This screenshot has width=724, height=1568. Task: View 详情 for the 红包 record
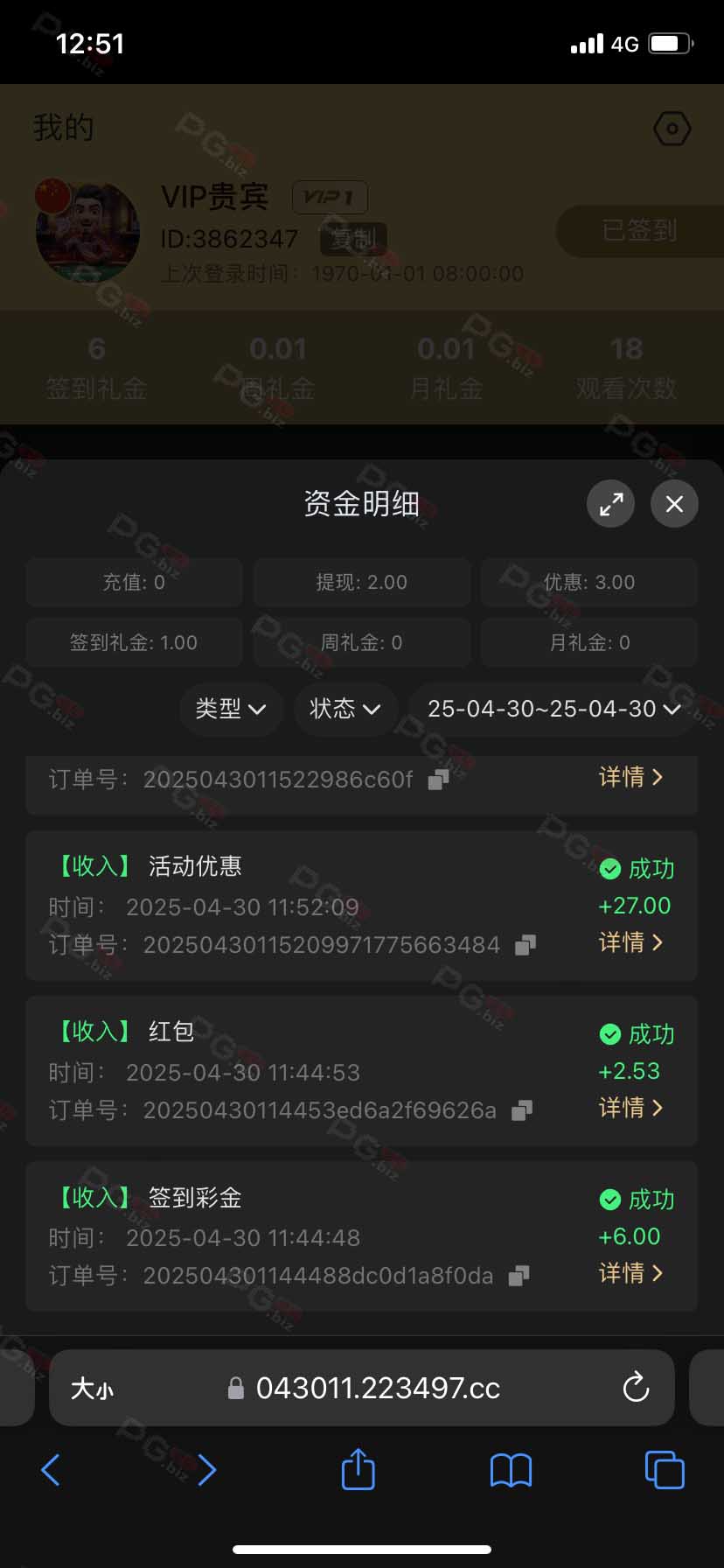click(630, 1108)
